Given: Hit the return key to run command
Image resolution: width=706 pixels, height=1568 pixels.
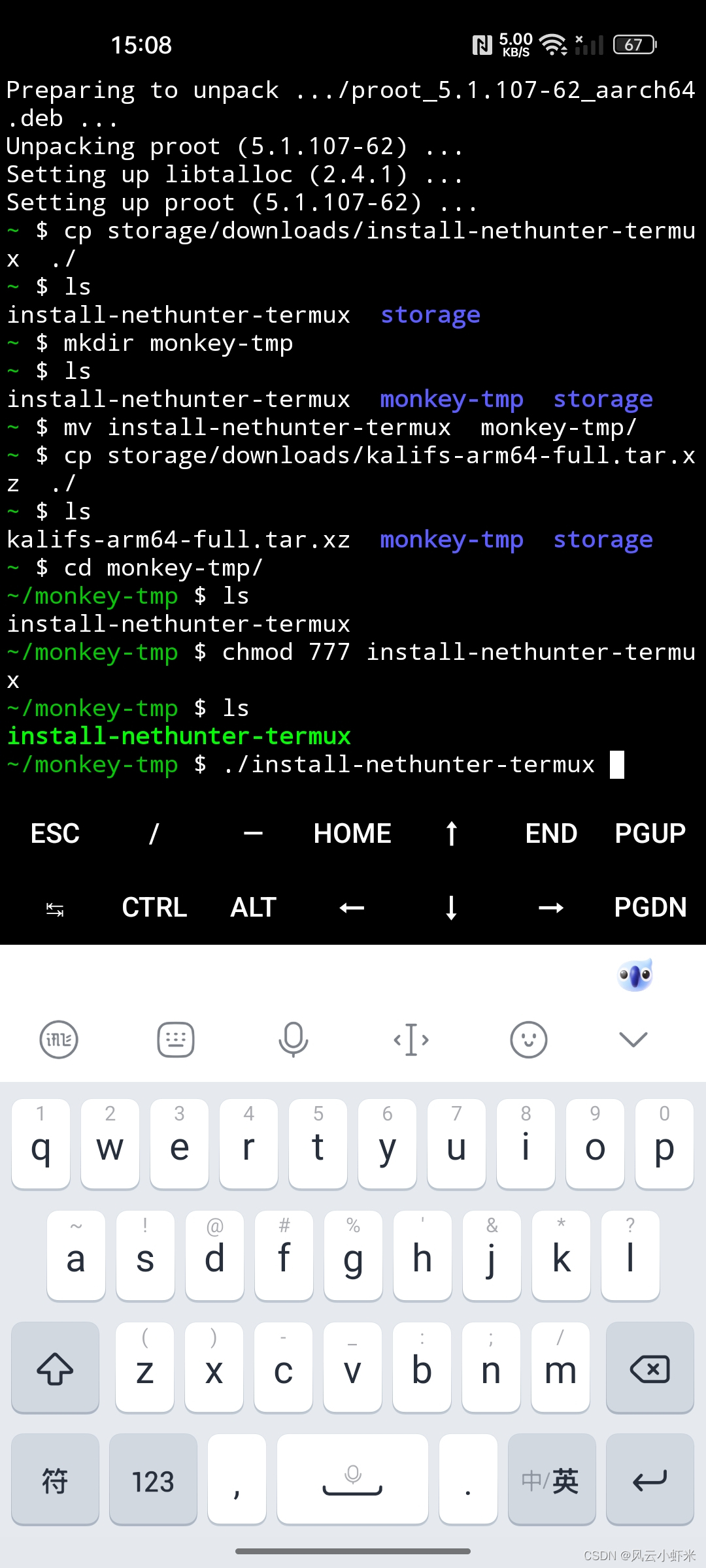Looking at the screenshot, I should 649,1480.
